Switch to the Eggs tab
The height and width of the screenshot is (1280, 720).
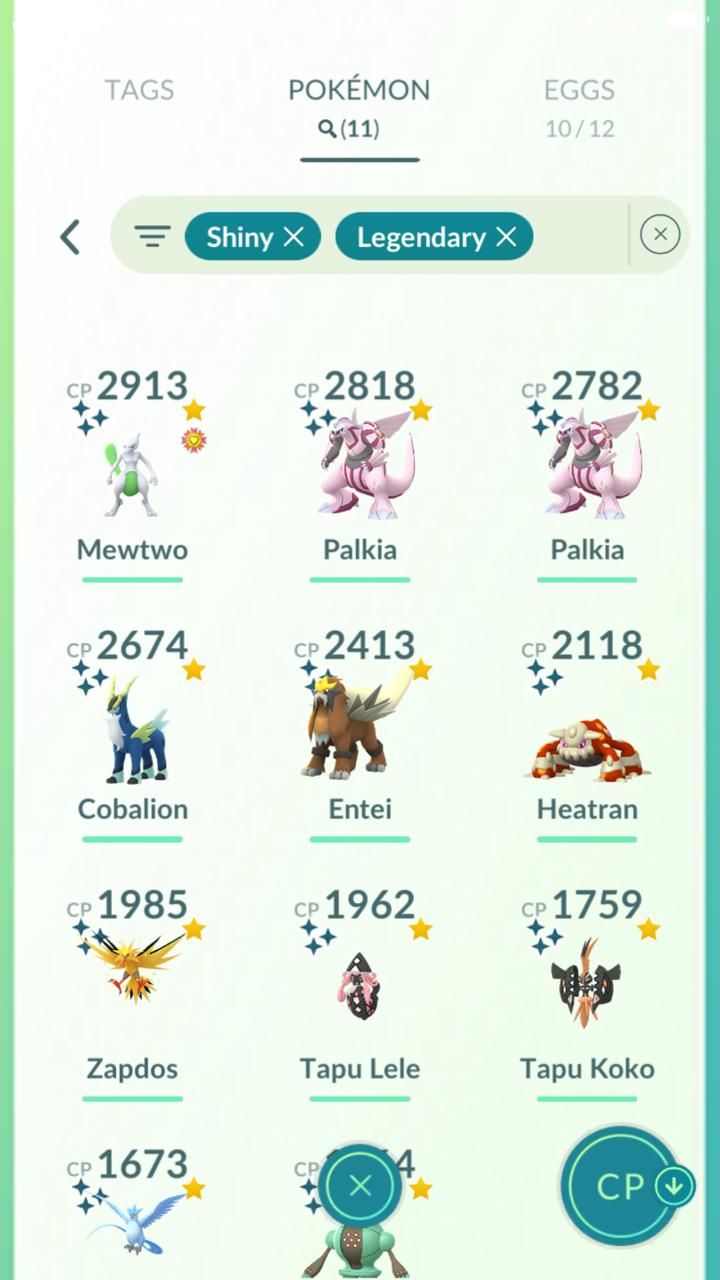(579, 105)
